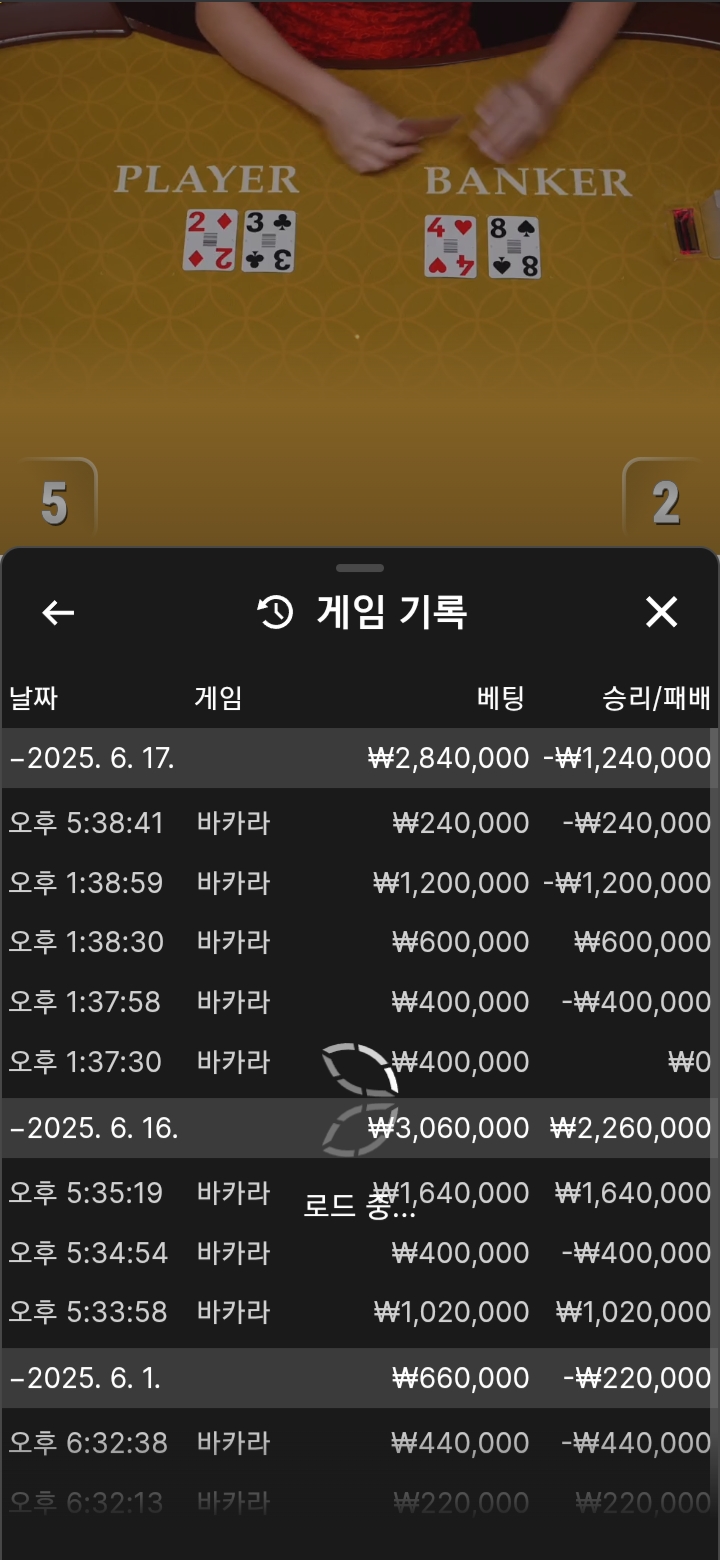
Task: Go back using the arrow icon
Action: 58,613
